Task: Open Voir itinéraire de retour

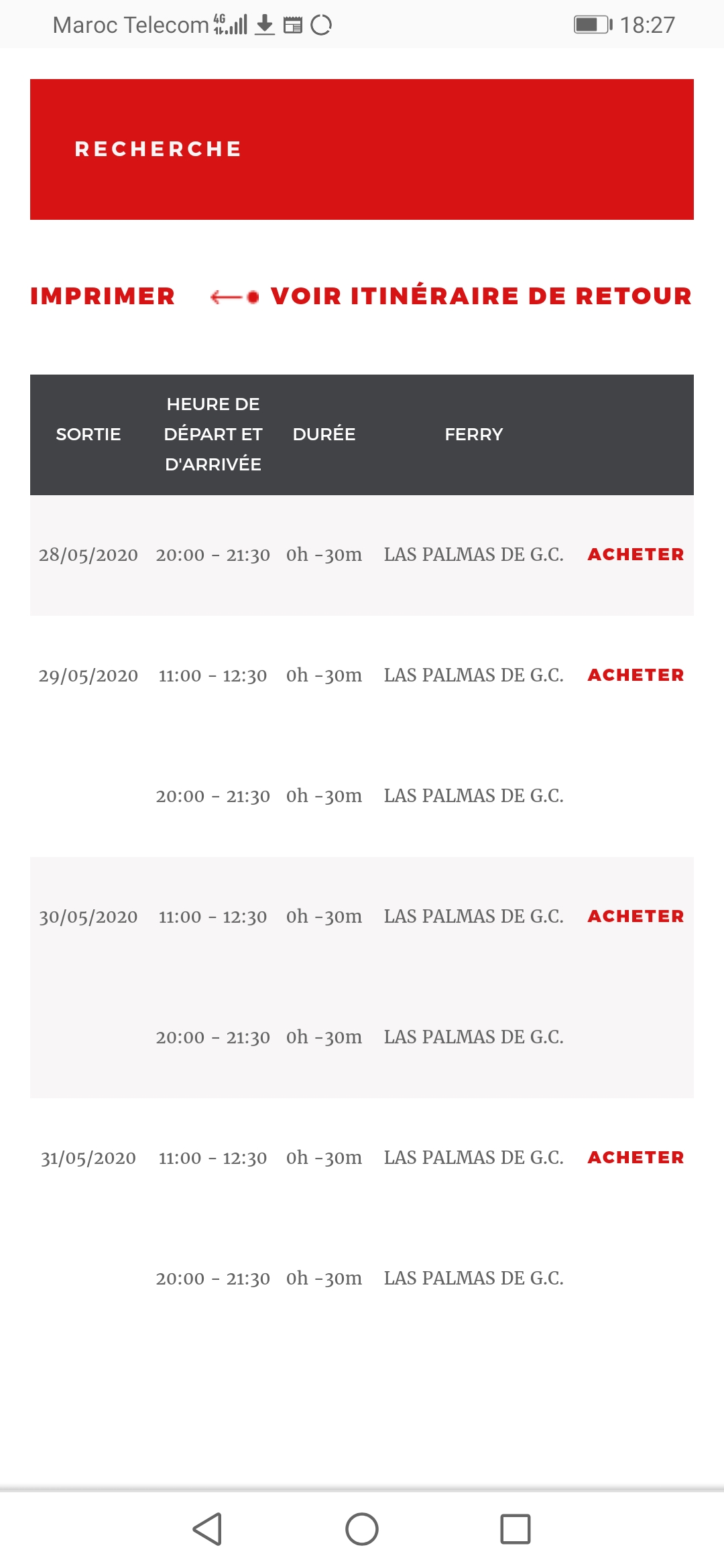Action: [480, 296]
